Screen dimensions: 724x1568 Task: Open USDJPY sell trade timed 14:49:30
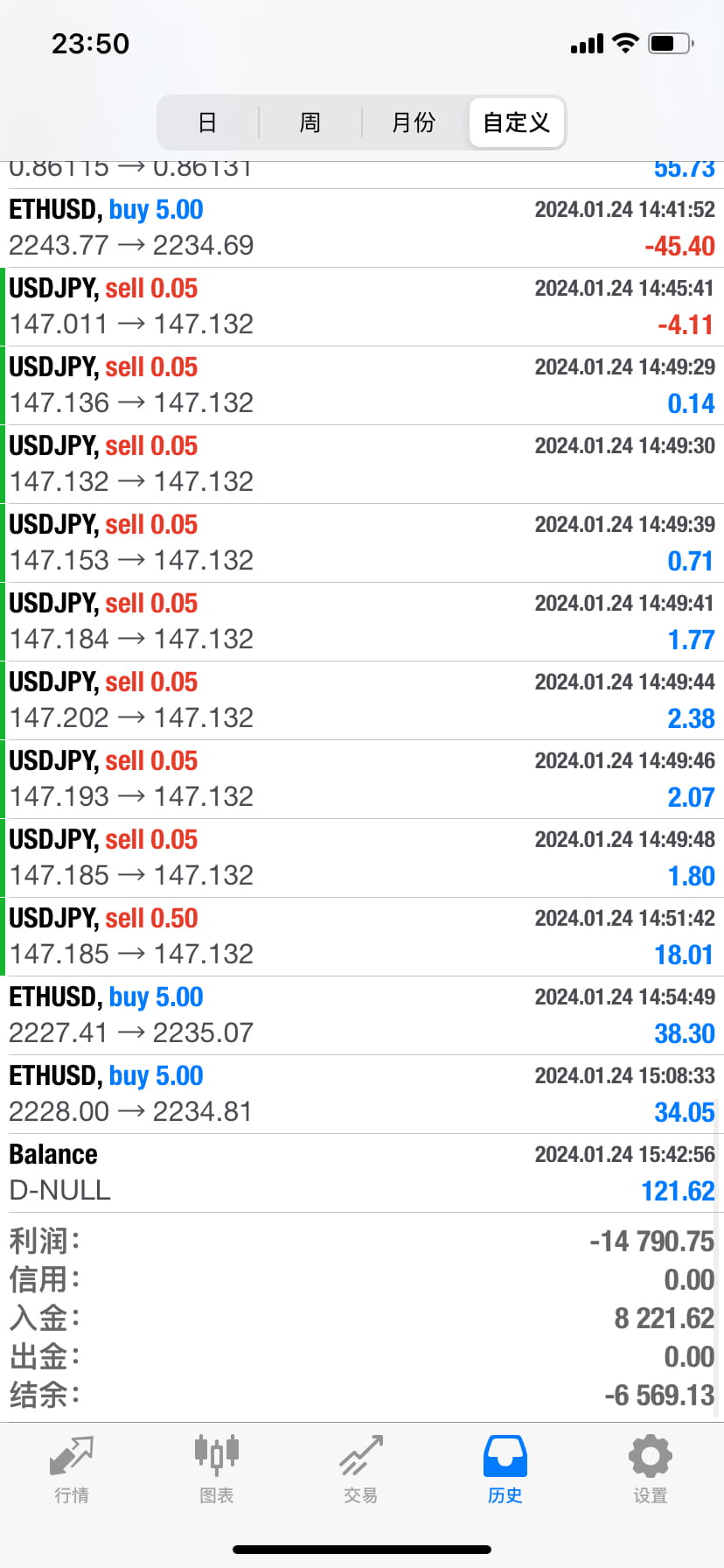tap(362, 465)
